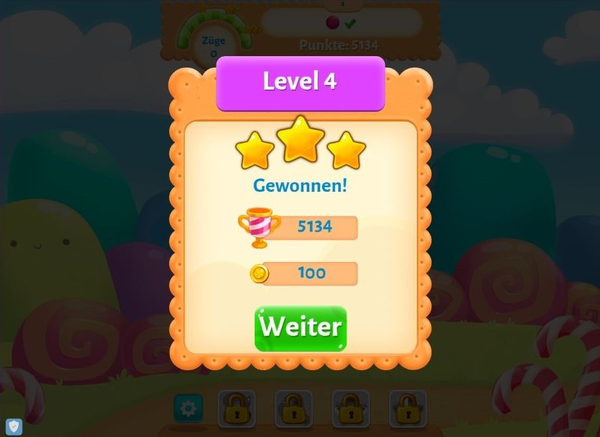Open the settings gear icon
This screenshot has width=600, height=437.
coord(187,408)
